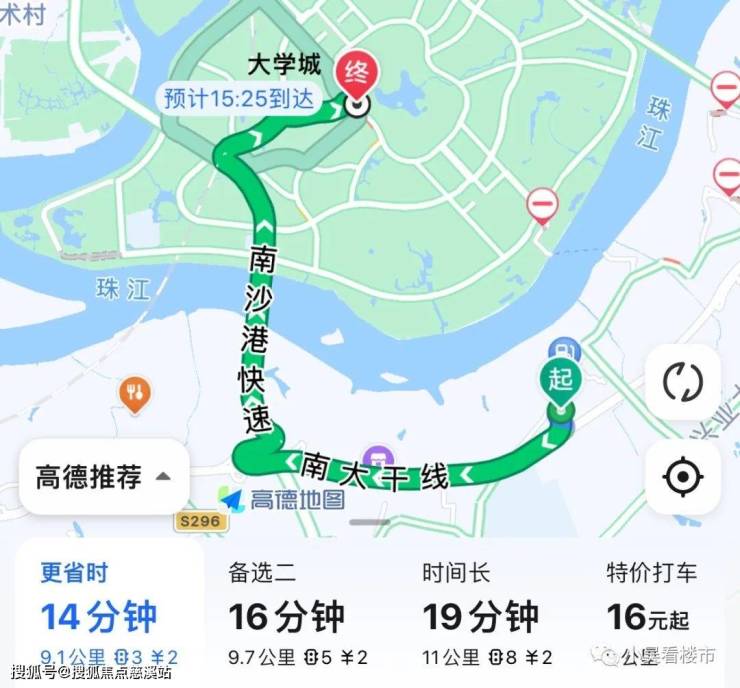Expand the 高德推荐 route preference dropdown
This screenshot has width=740, height=688.
tap(103, 477)
